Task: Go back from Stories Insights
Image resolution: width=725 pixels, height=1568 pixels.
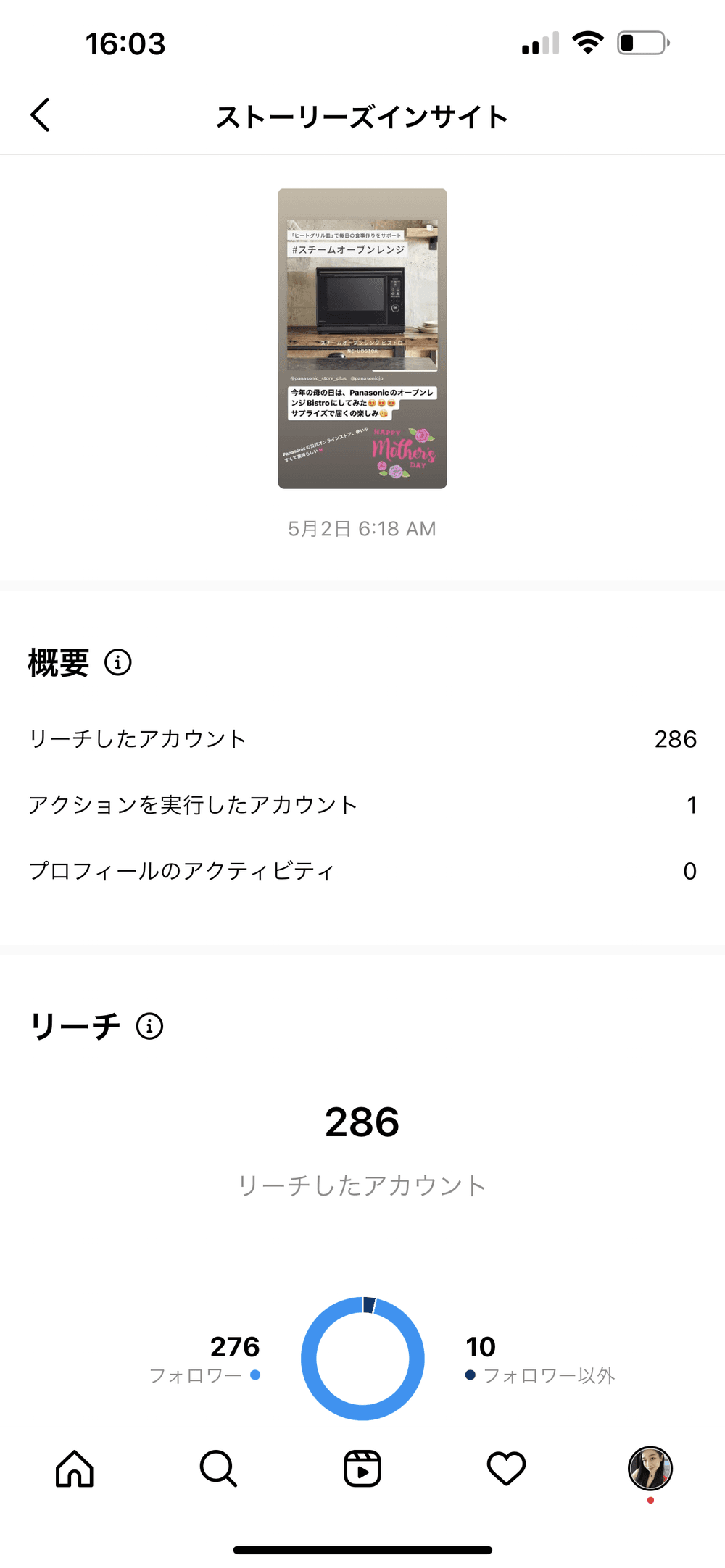Action: [41, 115]
